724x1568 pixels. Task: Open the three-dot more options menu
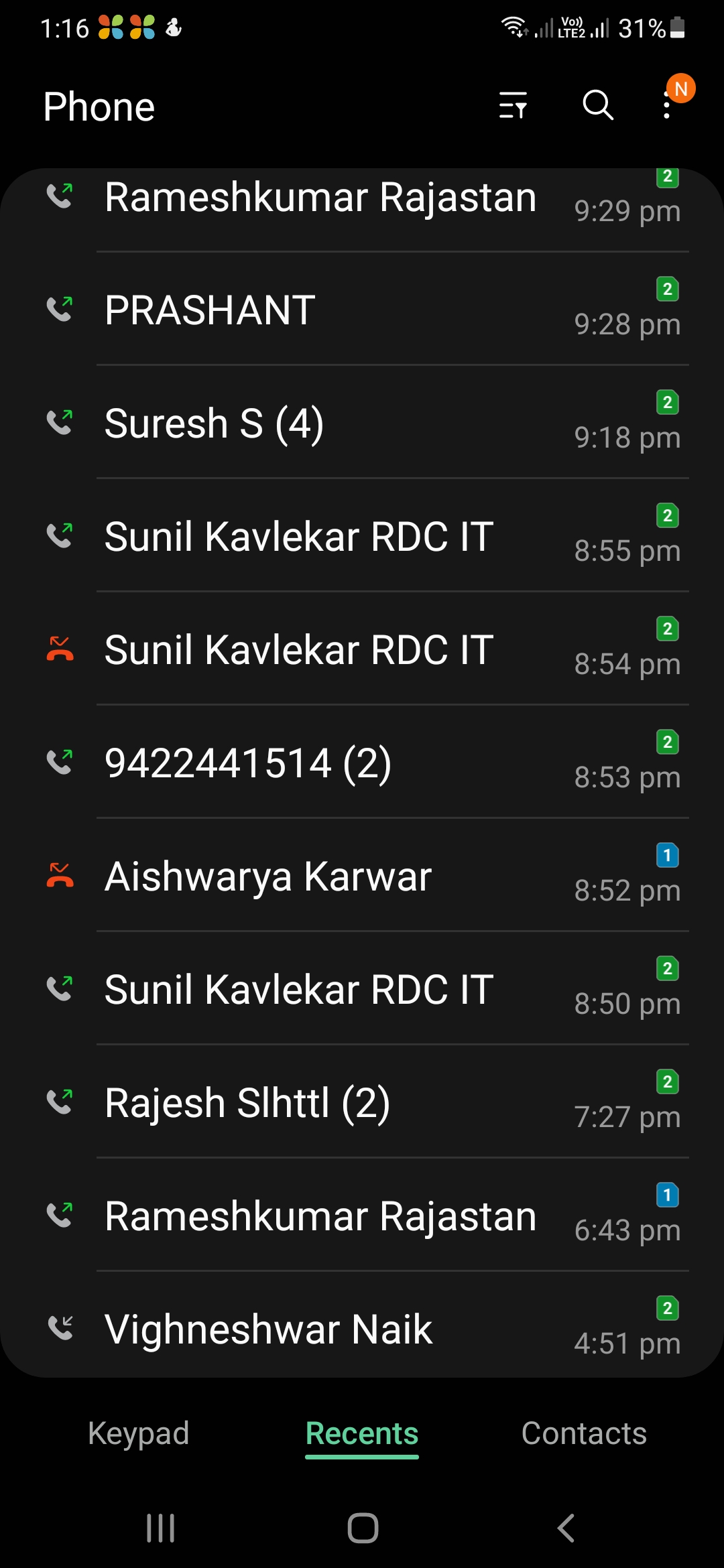click(x=667, y=105)
